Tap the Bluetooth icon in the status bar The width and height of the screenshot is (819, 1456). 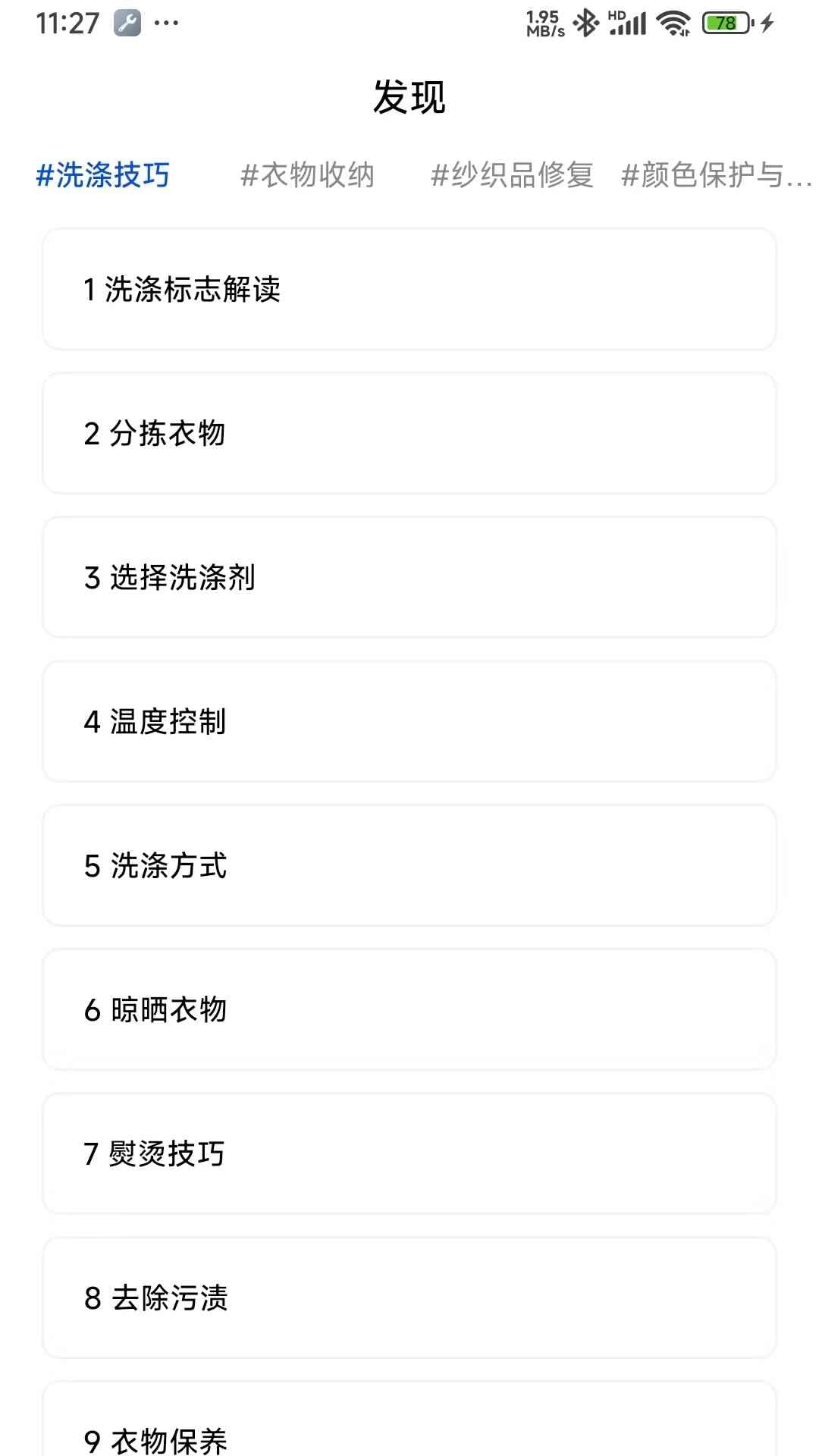coord(585,23)
